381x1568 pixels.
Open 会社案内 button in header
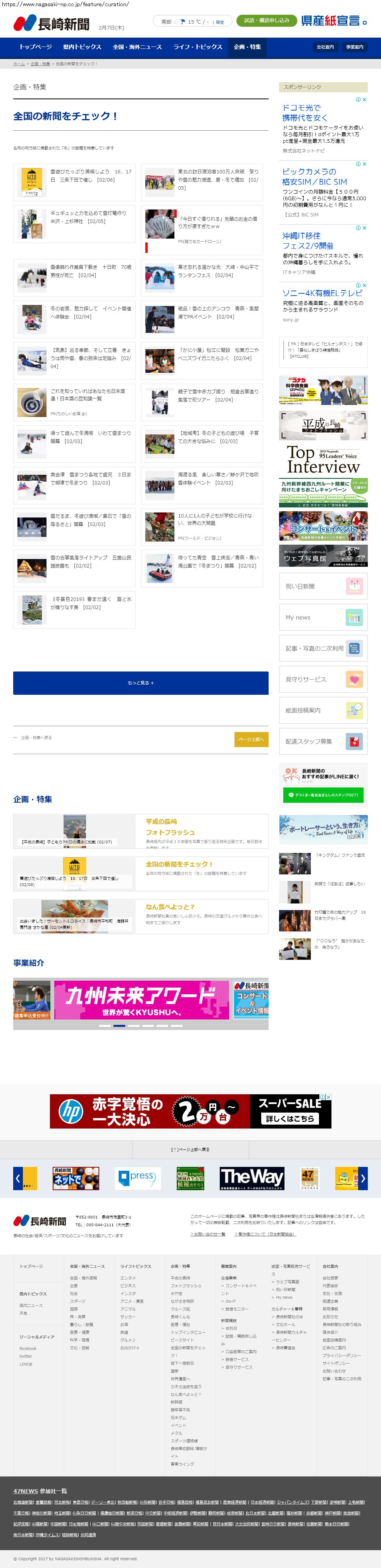[x=325, y=47]
